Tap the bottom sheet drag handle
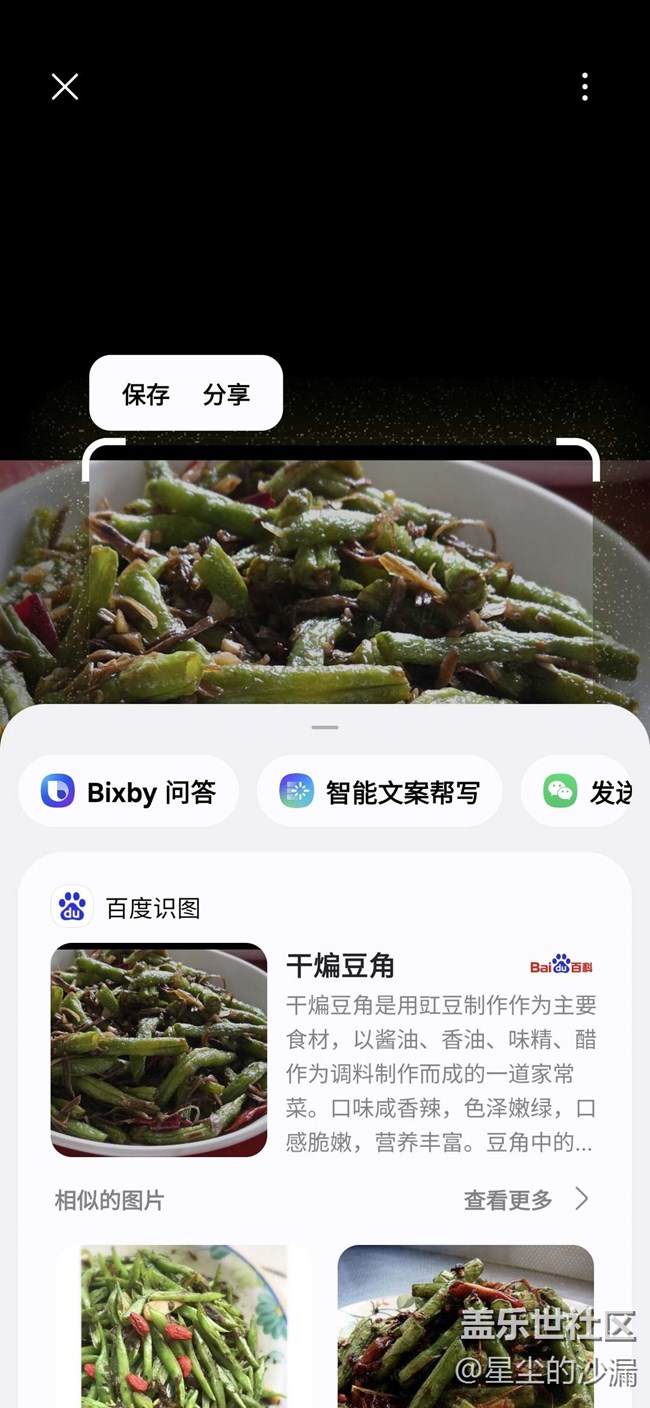This screenshot has height=1408, width=650. [x=325, y=727]
